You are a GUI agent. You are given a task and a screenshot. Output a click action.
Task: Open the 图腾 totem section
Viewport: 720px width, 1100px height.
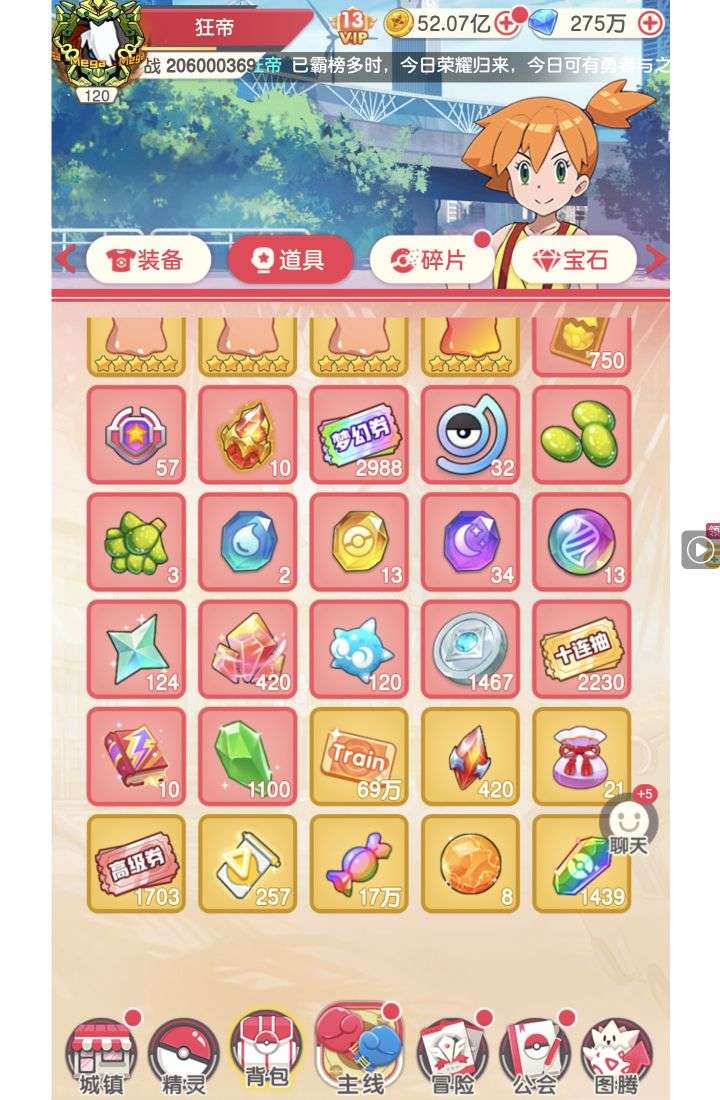[617, 1055]
